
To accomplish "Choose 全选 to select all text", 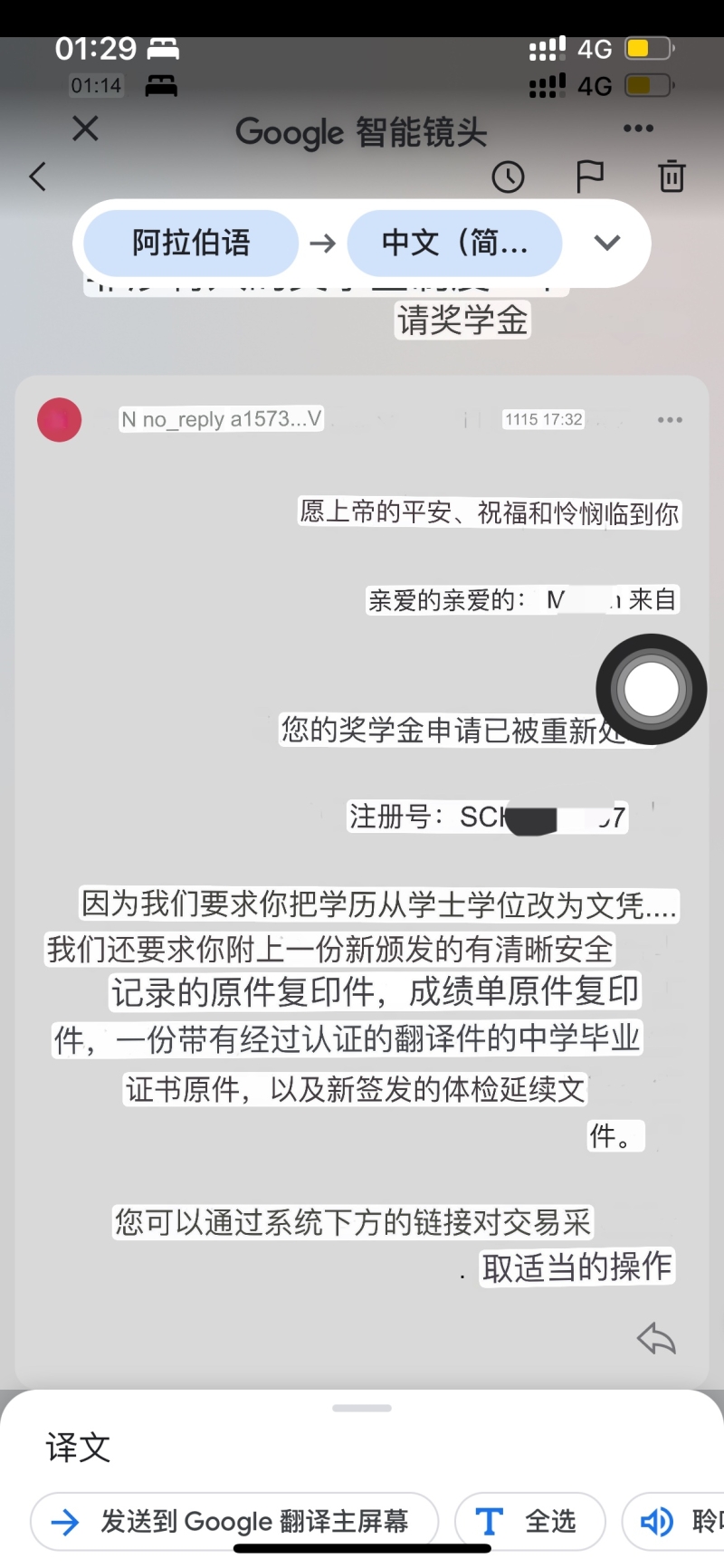I will tap(529, 1522).
